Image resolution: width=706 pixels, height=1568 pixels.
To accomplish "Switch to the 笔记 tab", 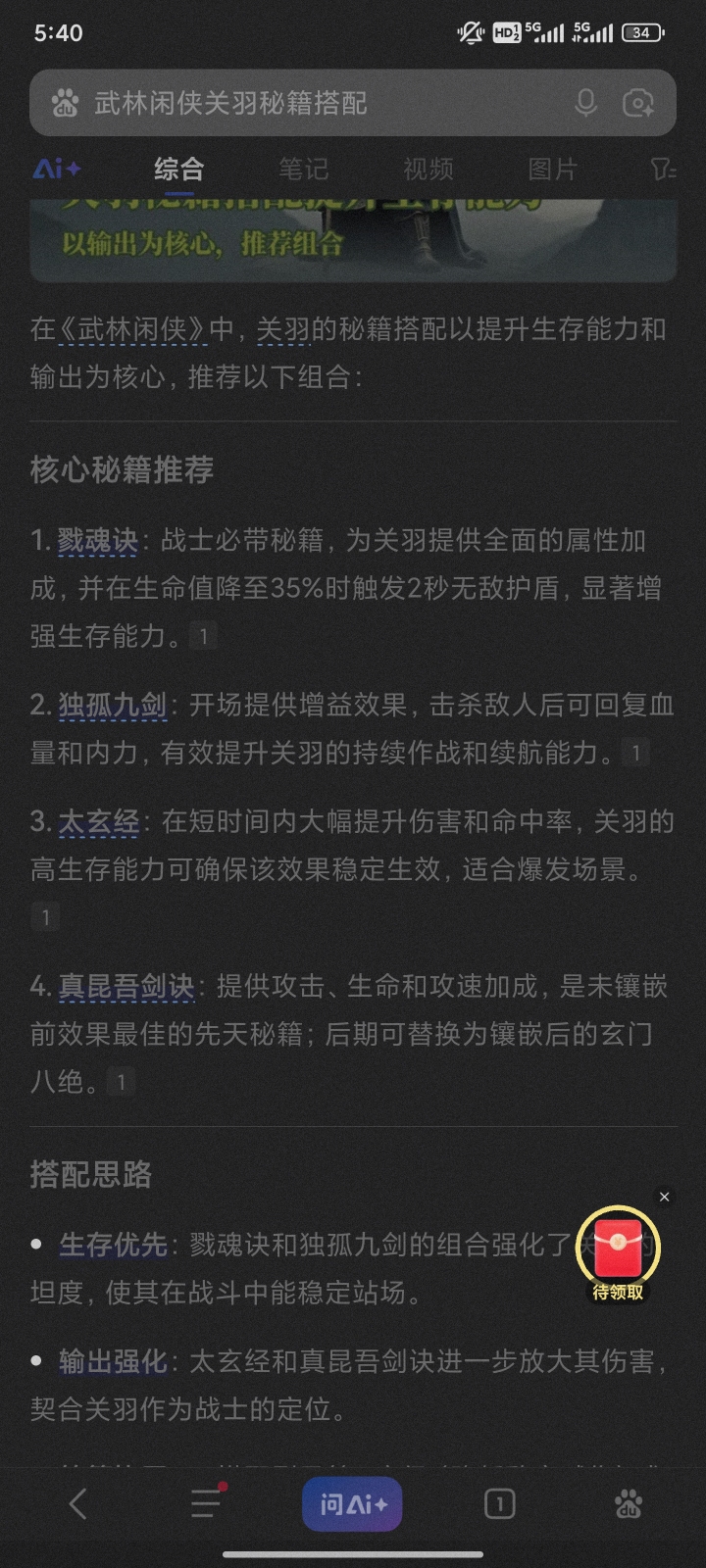I will pyautogui.click(x=303, y=170).
